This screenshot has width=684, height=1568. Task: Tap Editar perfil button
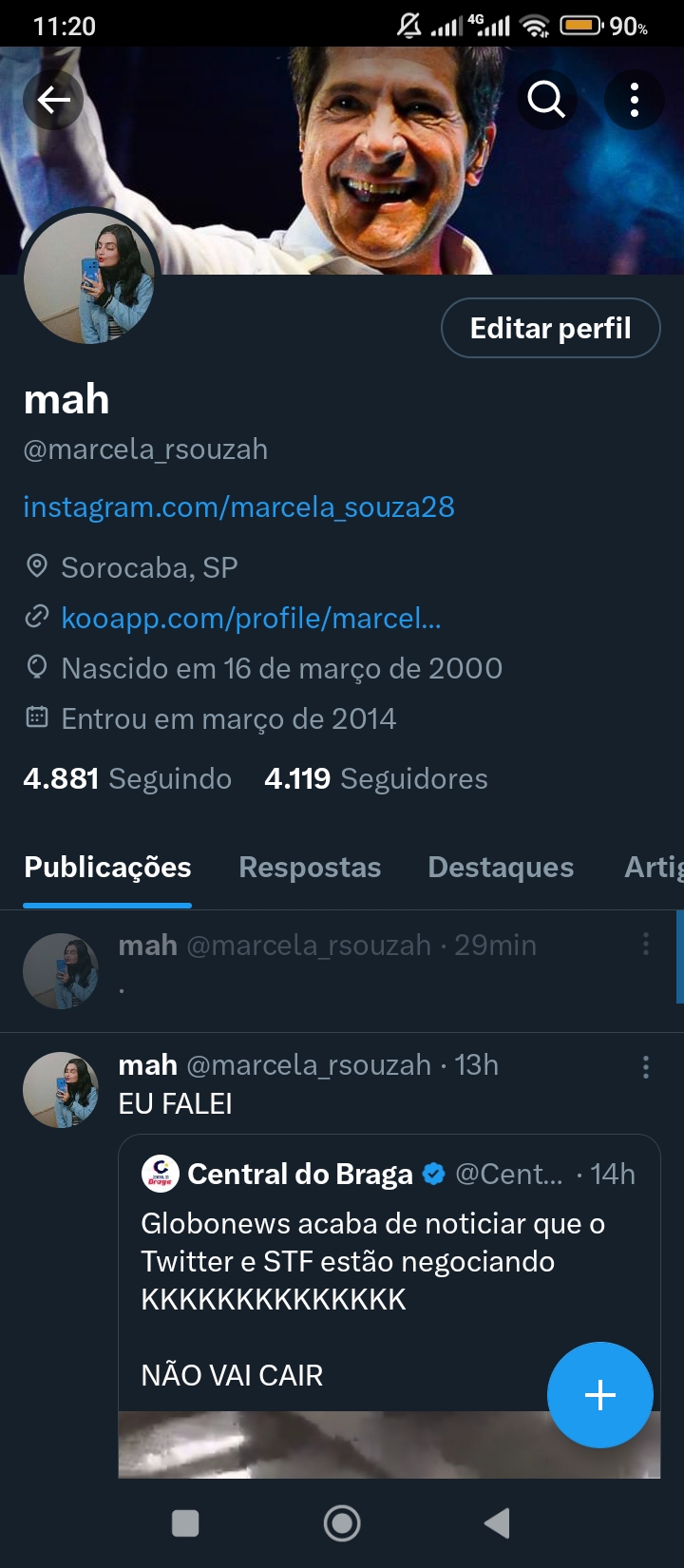(x=550, y=329)
